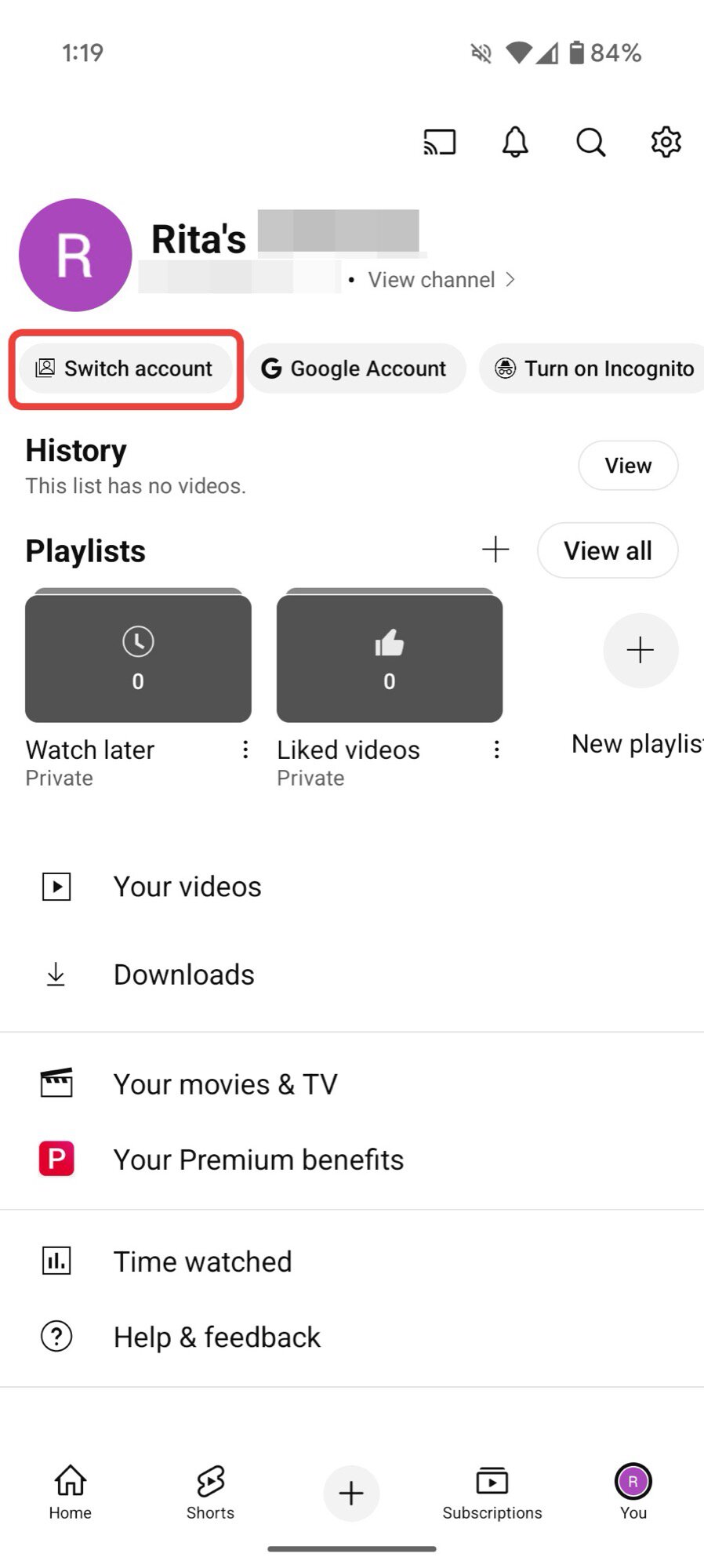Tap the cast to device icon
Viewport: 704px width, 1568px height.
[439, 142]
